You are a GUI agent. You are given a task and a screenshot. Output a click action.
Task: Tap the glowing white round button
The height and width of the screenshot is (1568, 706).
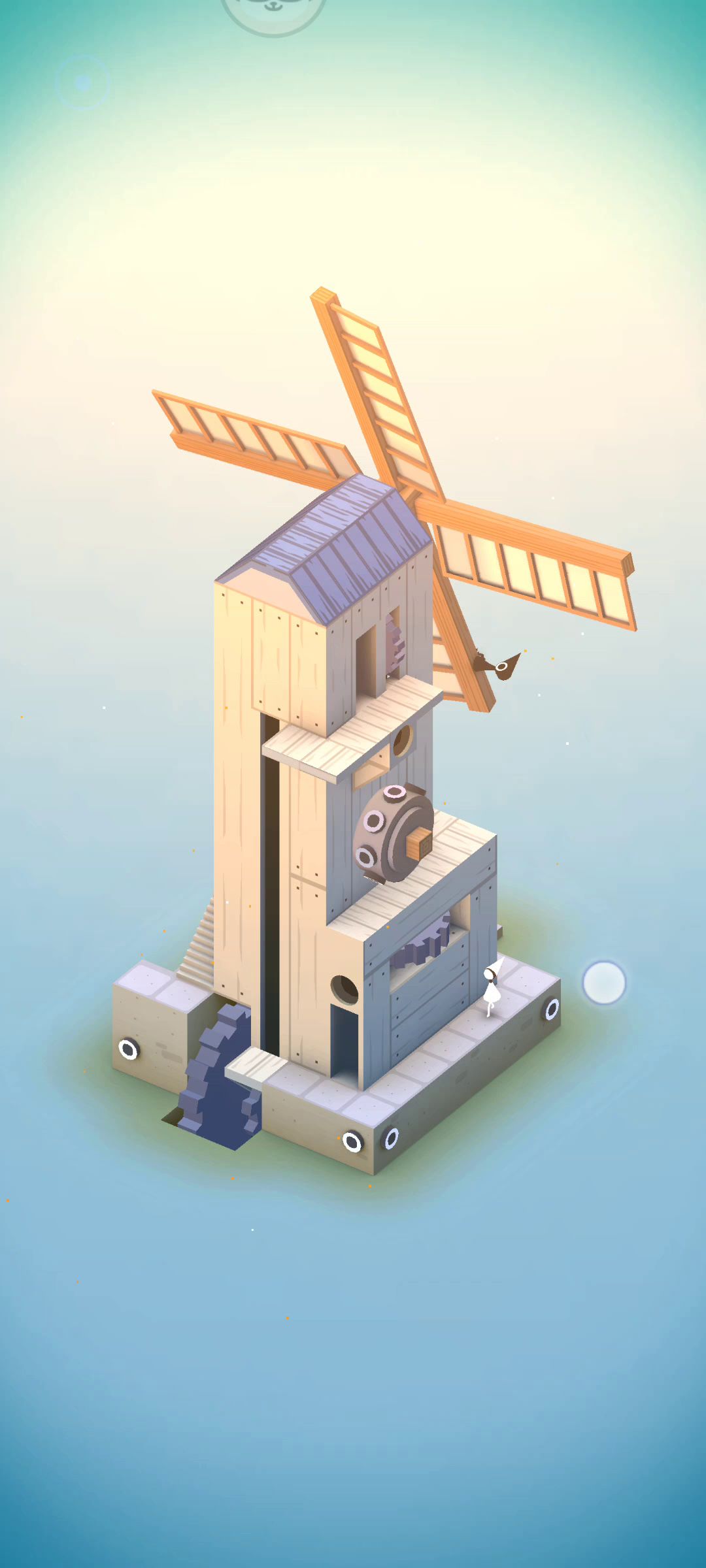(x=604, y=982)
